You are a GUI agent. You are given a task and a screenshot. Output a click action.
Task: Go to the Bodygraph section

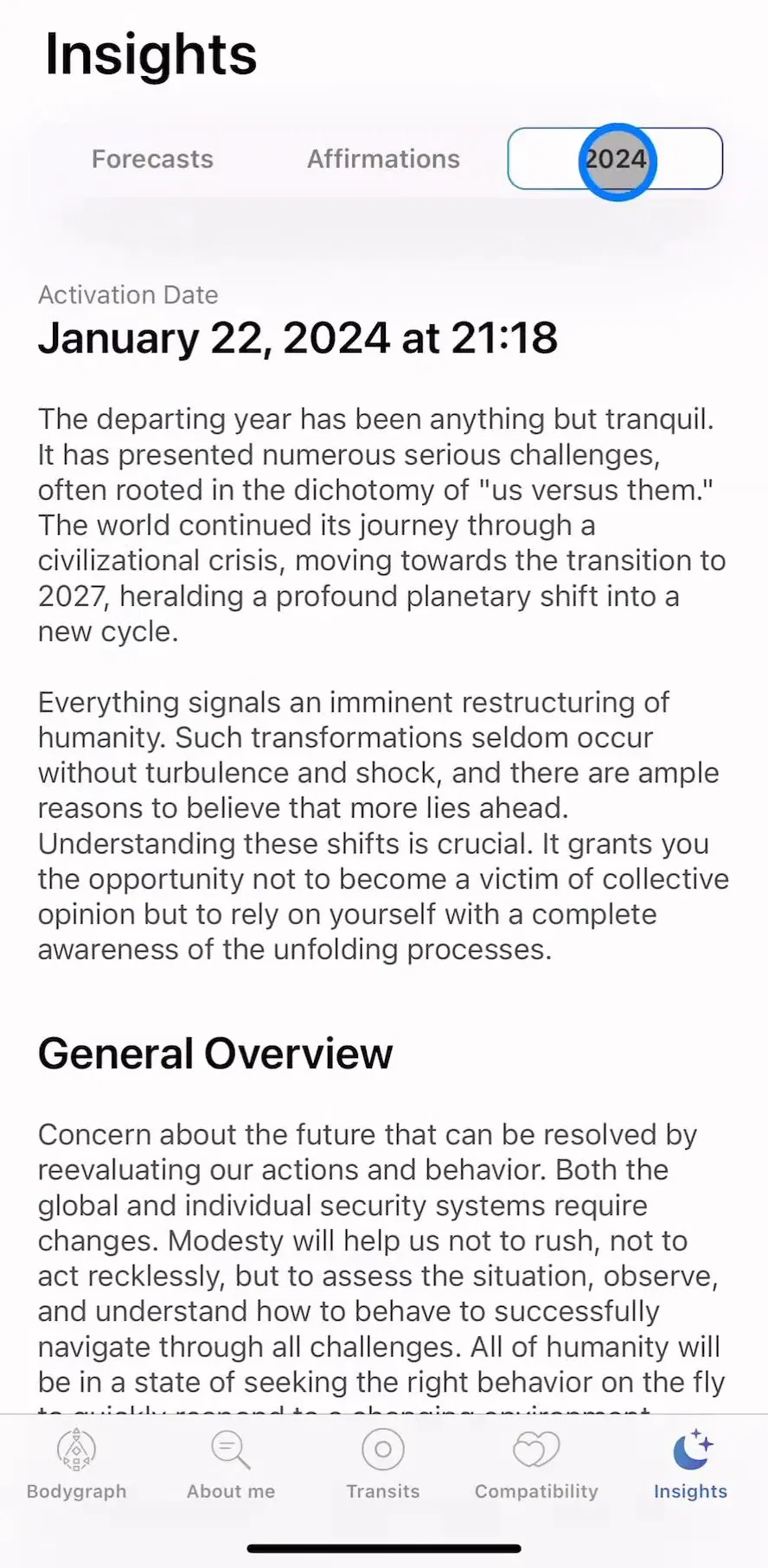click(x=76, y=1464)
